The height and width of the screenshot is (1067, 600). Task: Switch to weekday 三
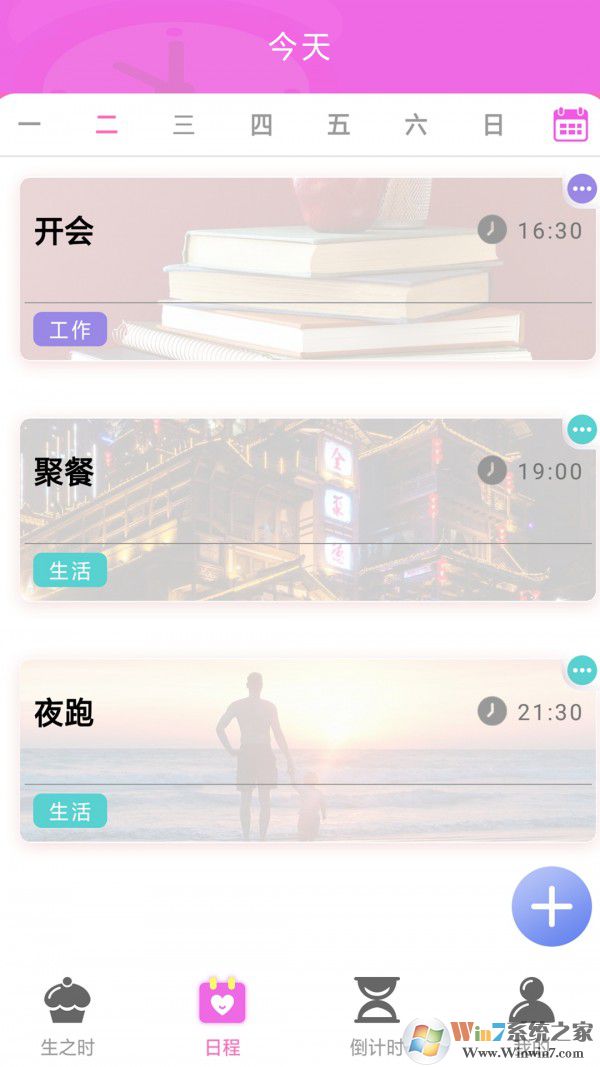(x=184, y=125)
